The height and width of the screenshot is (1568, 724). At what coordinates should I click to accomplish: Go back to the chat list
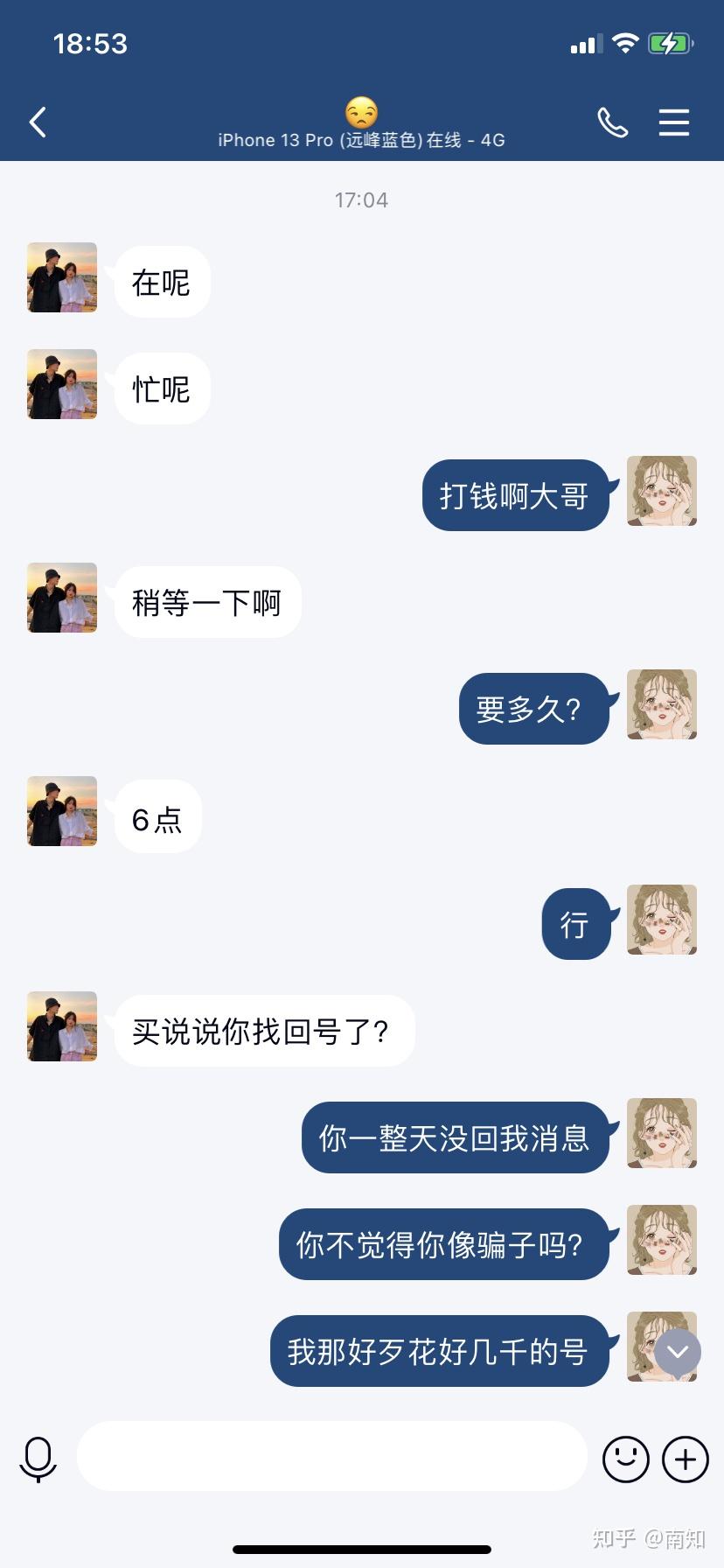pyautogui.click(x=38, y=122)
